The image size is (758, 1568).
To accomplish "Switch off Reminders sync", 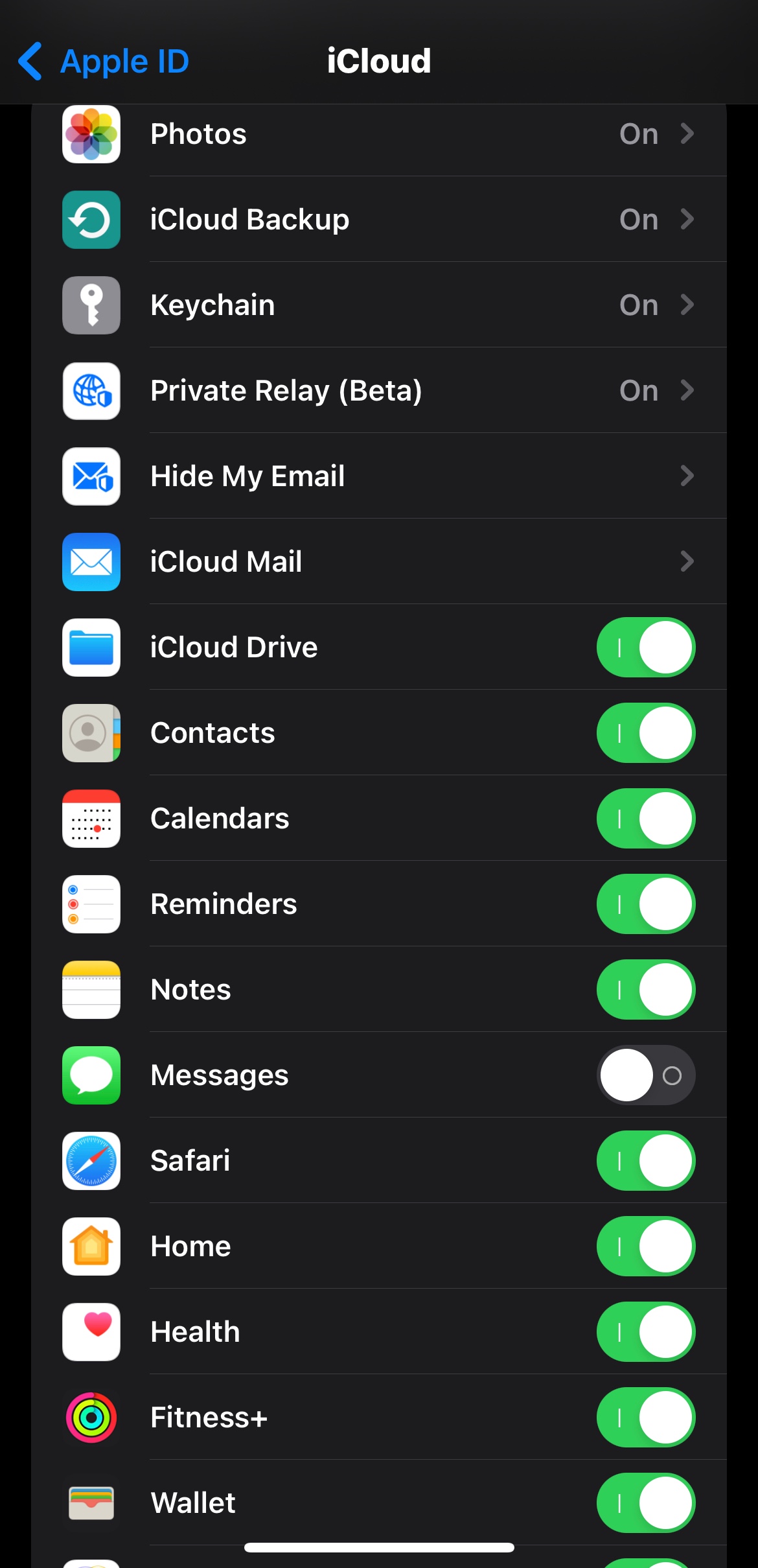I will click(x=645, y=904).
